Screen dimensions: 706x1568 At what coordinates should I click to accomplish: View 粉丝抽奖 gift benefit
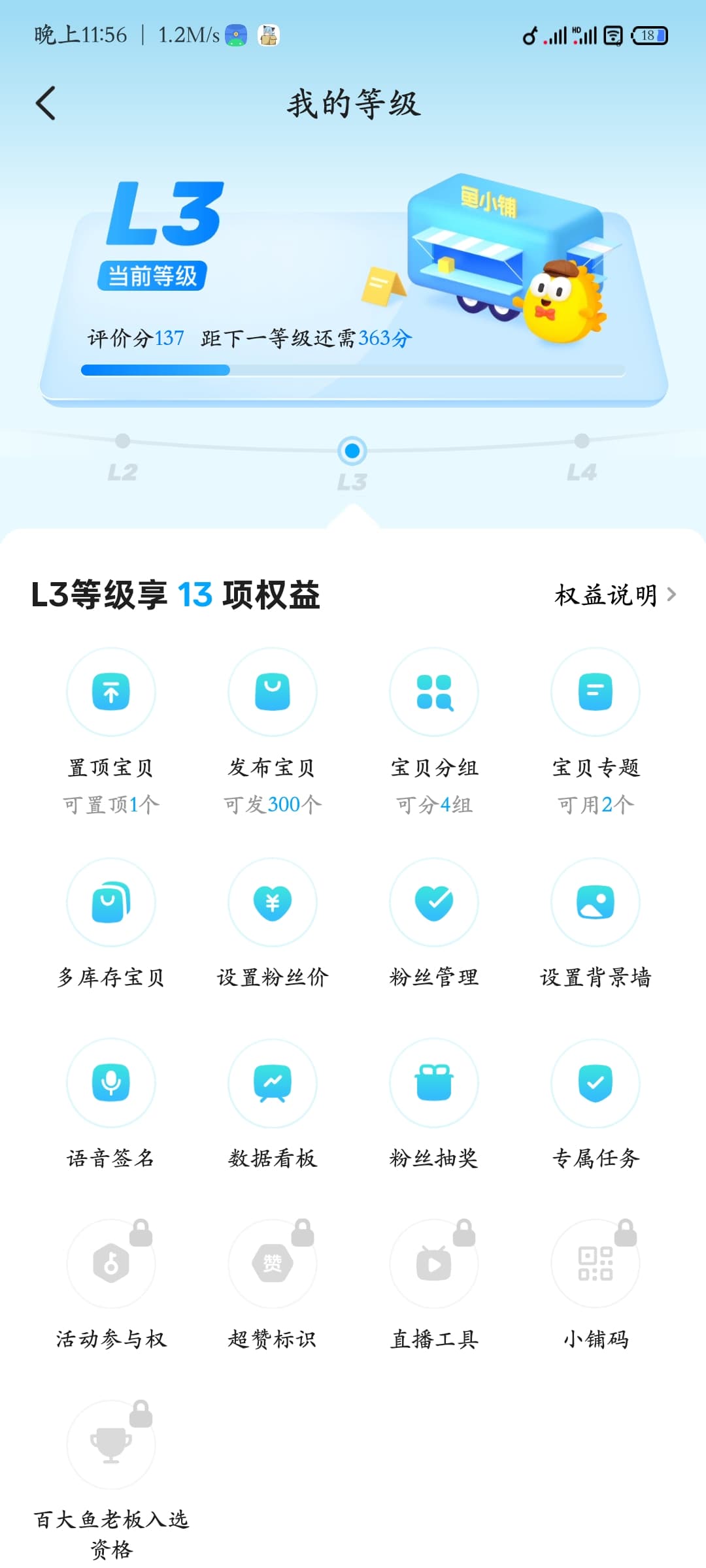tap(434, 1083)
